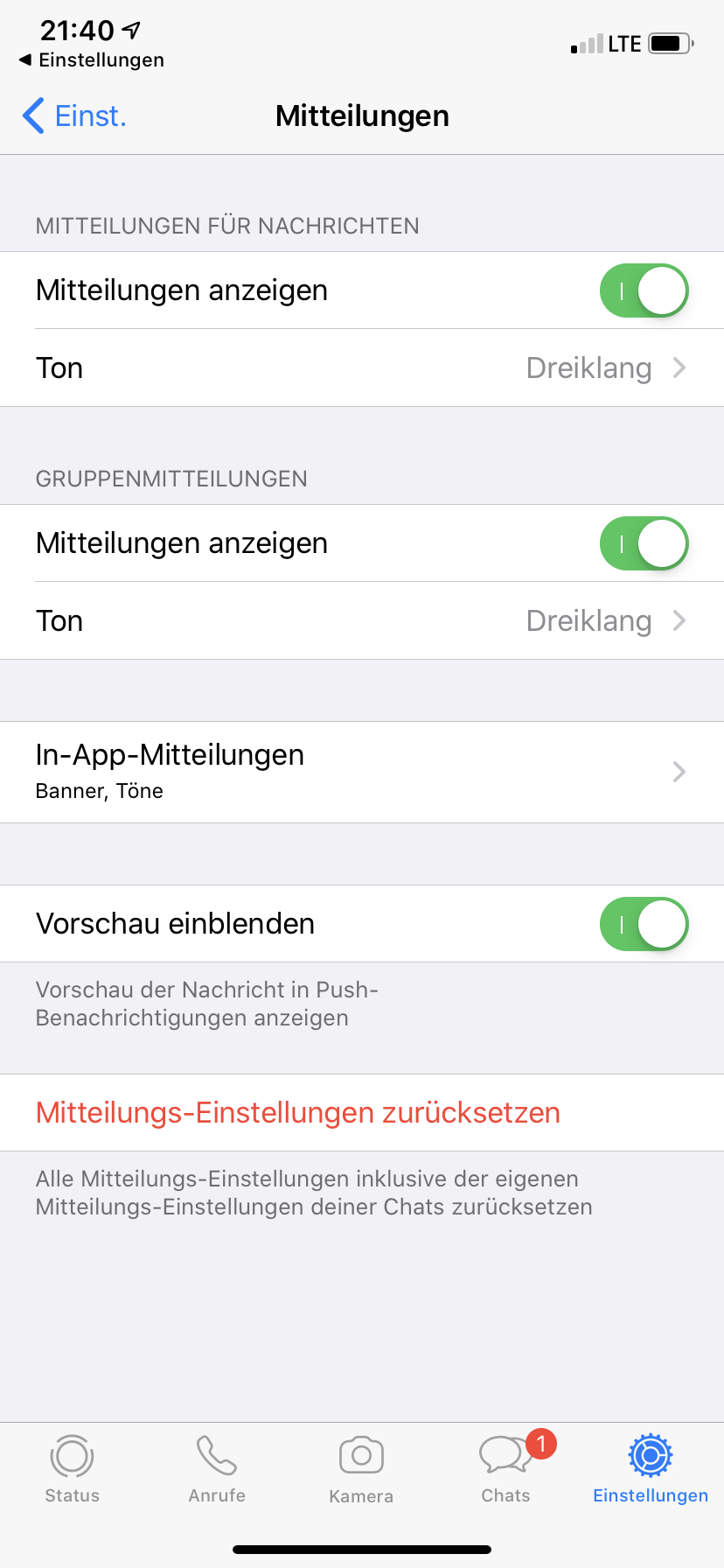Open the Kamera tab
Image resolution: width=724 pixels, height=1568 pixels.
361,1470
